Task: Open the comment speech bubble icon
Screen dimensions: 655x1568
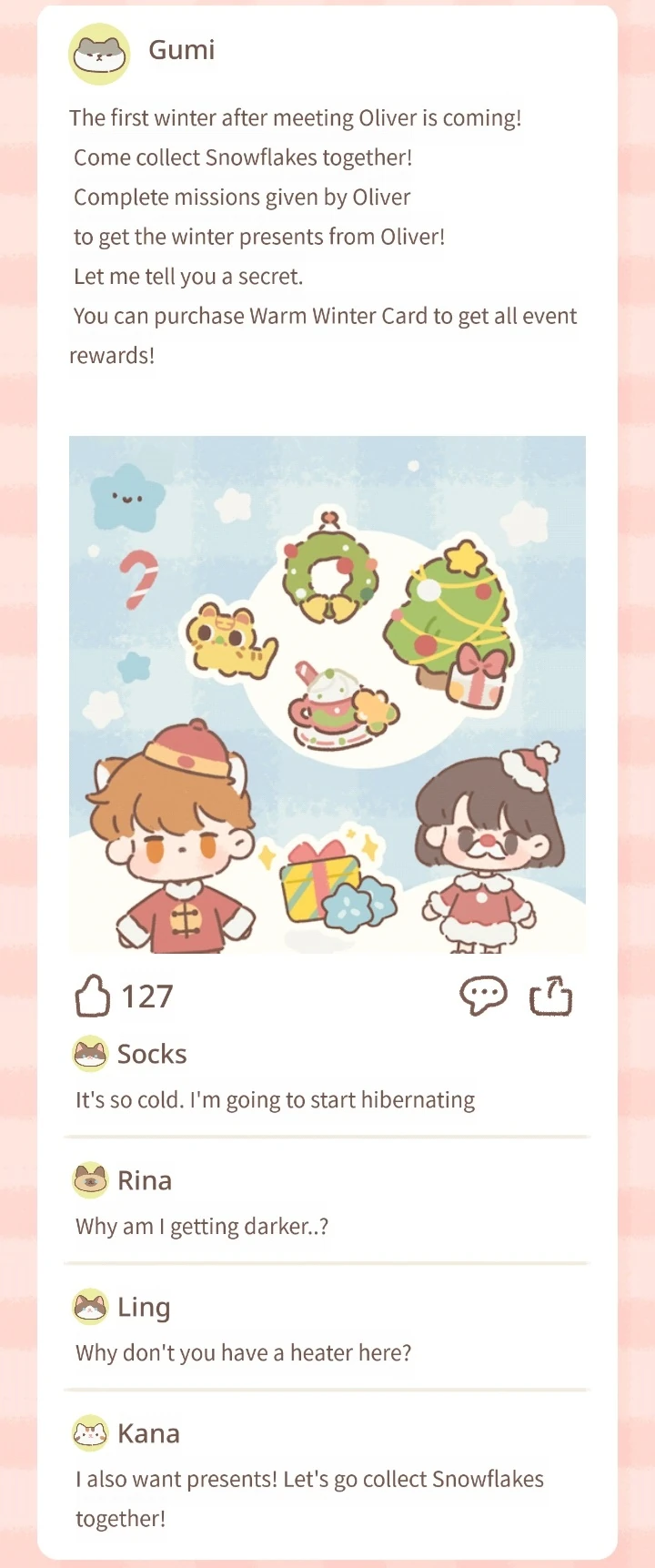Action: (483, 996)
